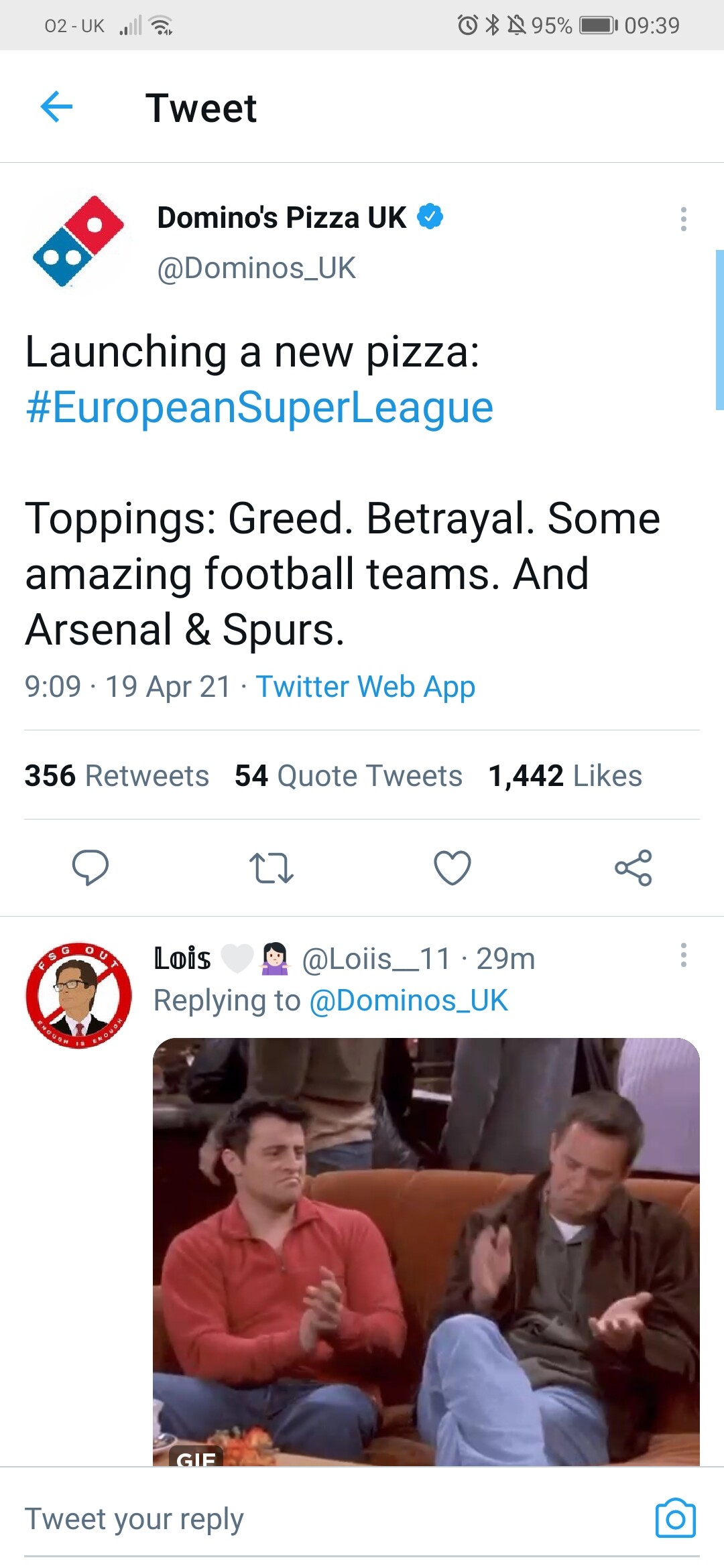Tap the Tweet your reply field

[x=328, y=1519]
